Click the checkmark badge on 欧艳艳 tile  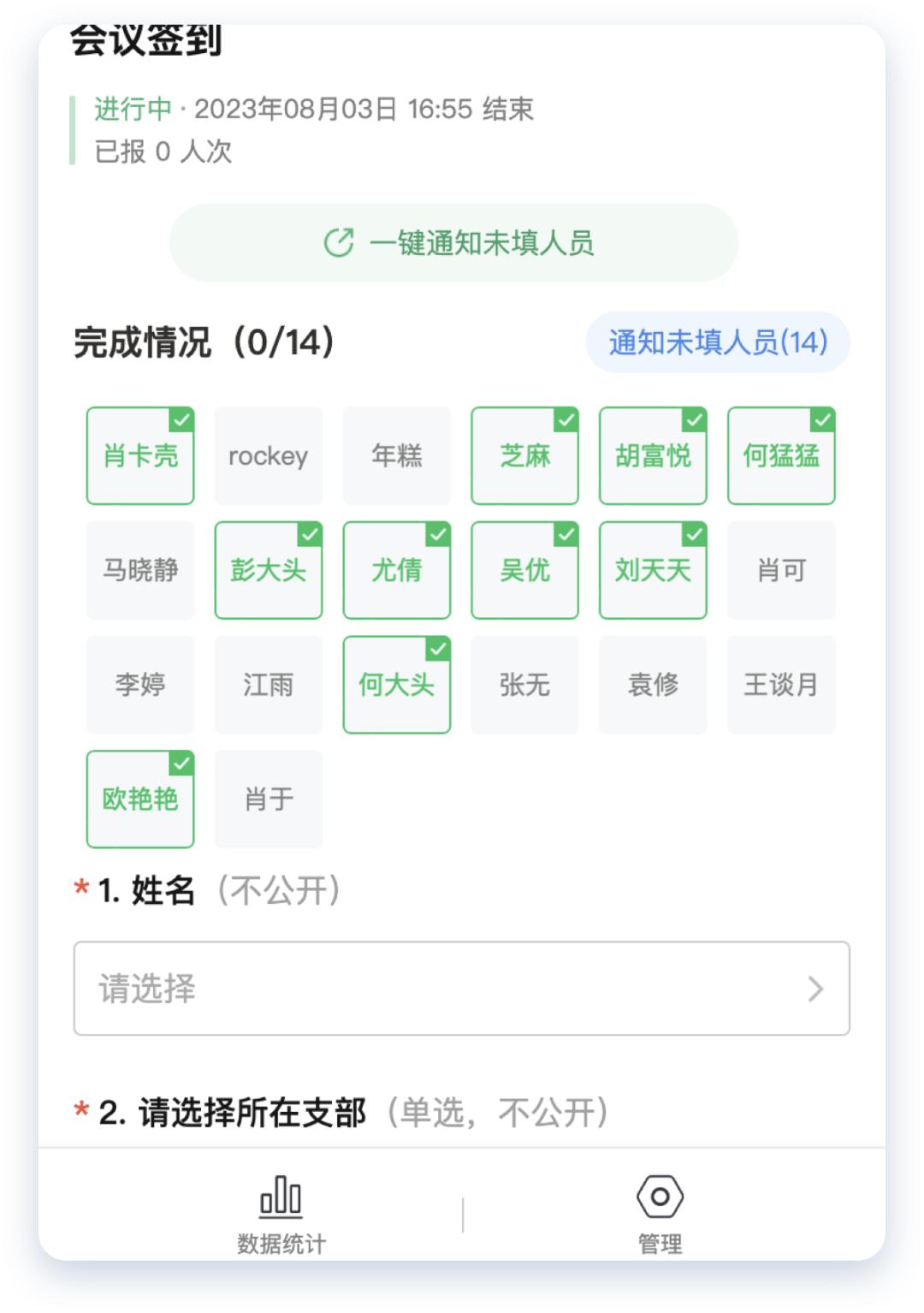click(x=181, y=761)
